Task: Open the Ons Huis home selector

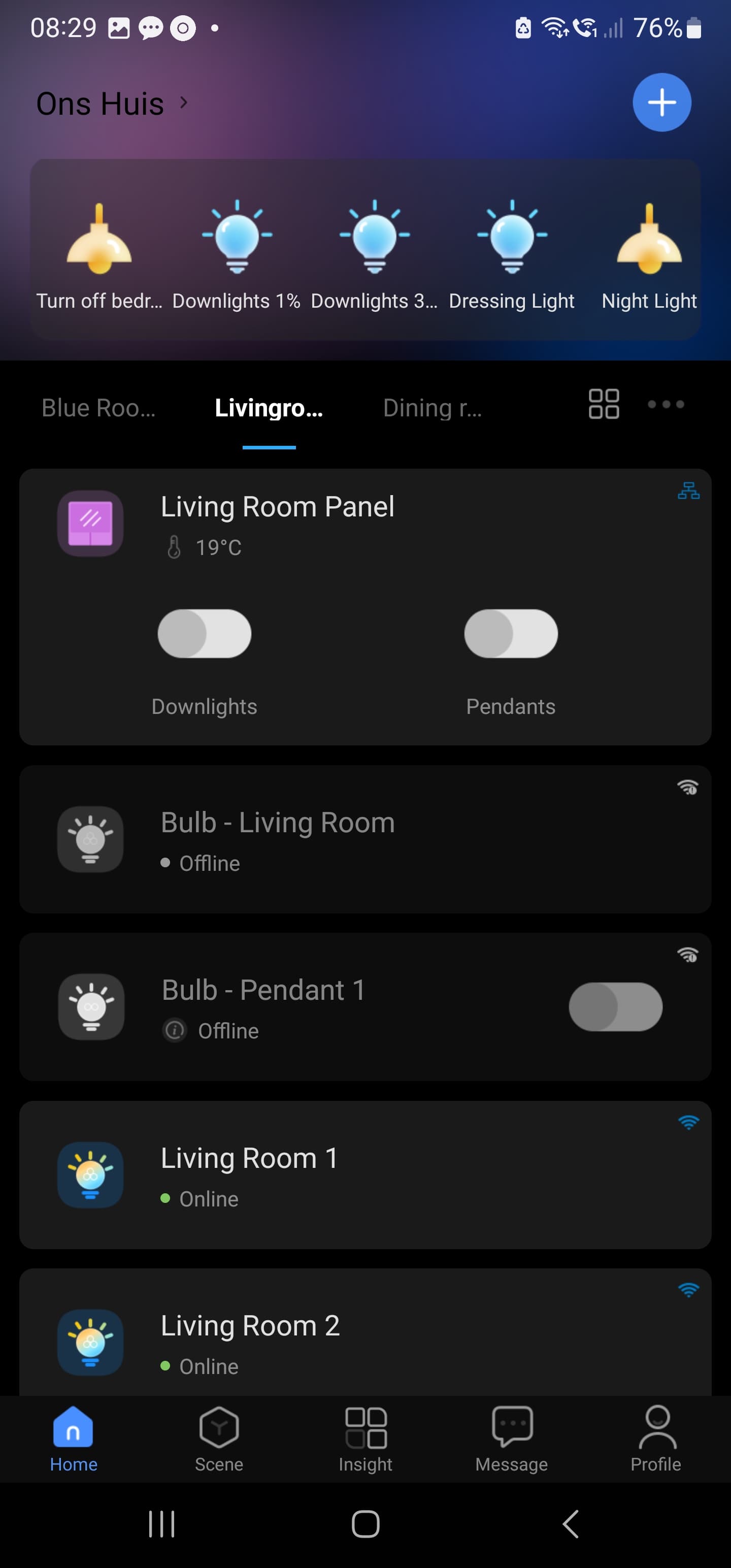Action: (x=111, y=104)
